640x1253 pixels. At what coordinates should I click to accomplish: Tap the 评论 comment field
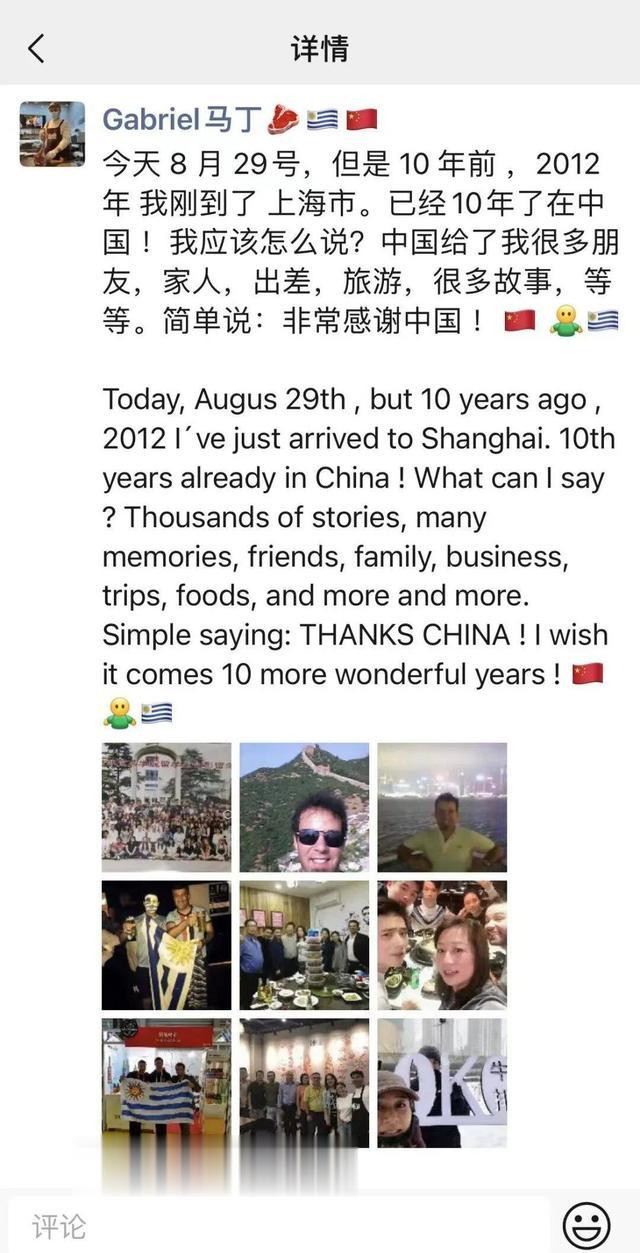pos(279,1225)
